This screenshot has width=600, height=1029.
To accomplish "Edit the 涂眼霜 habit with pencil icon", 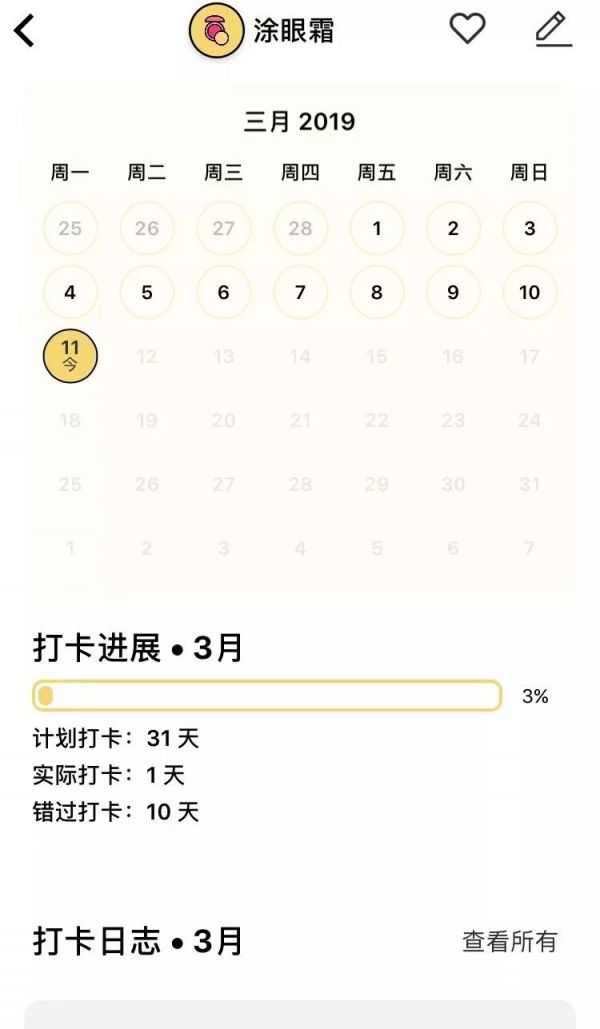I will click(553, 30).
